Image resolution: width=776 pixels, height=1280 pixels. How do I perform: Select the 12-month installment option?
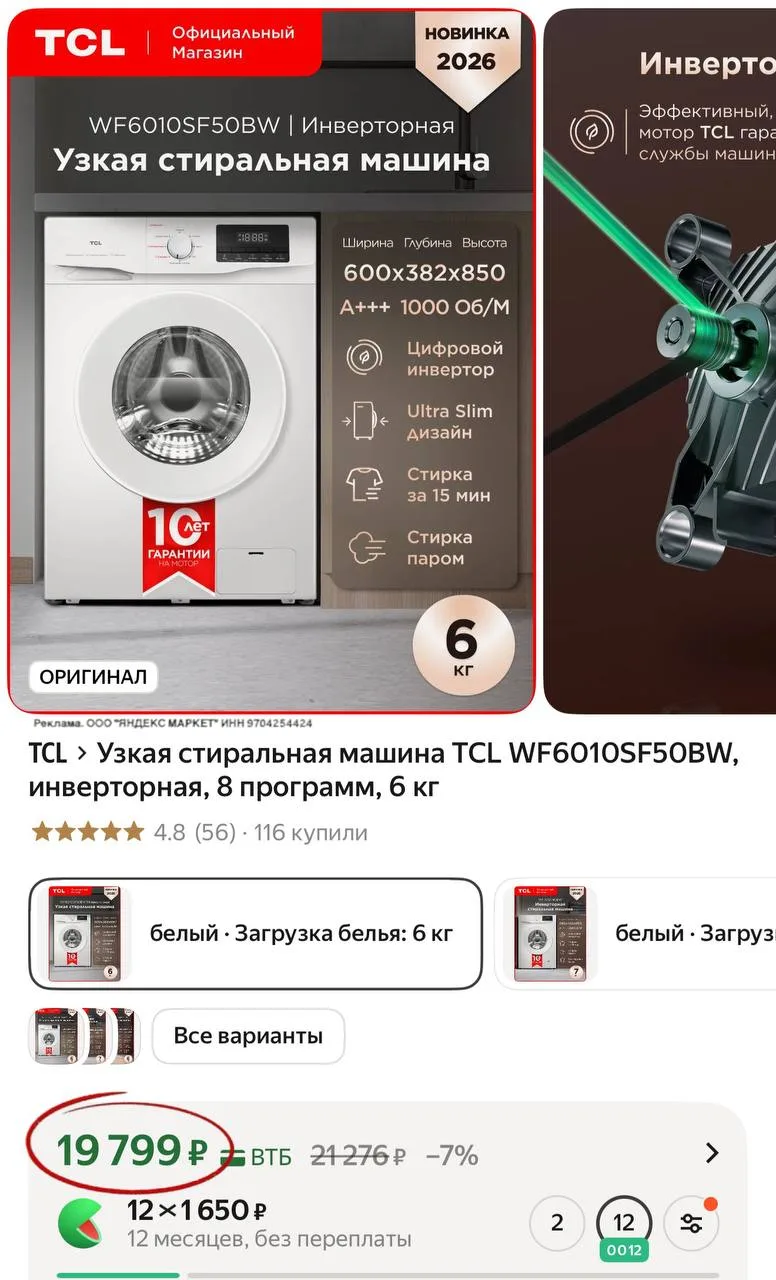624,1222
